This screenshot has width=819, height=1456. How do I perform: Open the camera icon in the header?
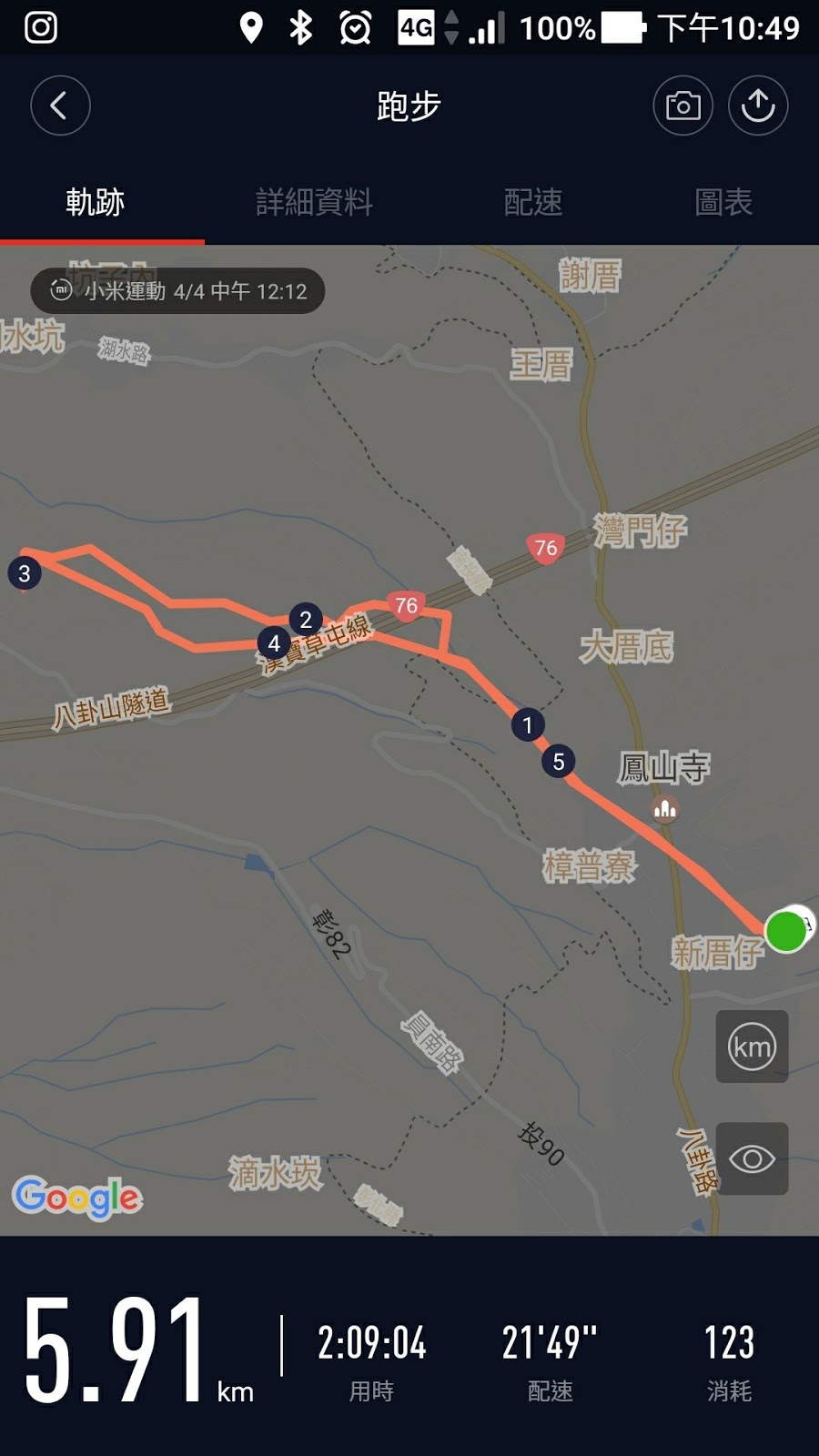tap(682, 106)
